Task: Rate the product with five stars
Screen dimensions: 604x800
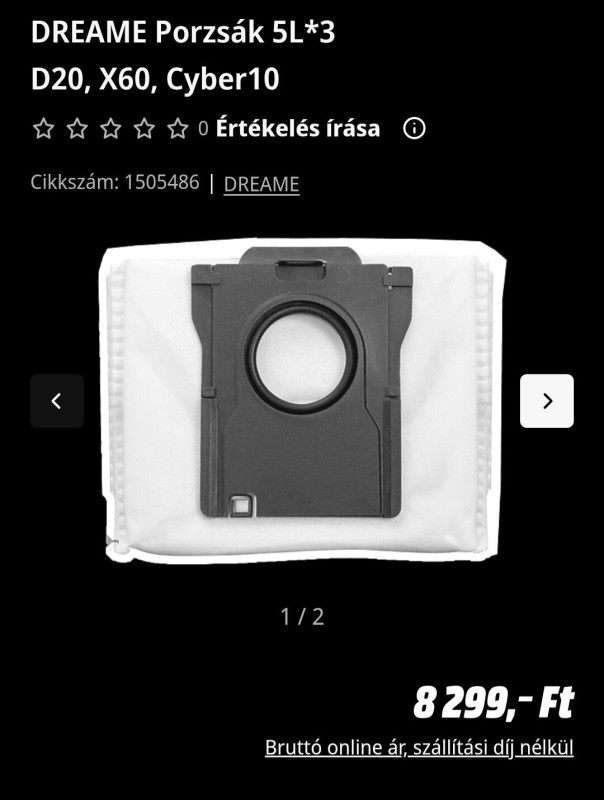Action: tap(178, 128)
